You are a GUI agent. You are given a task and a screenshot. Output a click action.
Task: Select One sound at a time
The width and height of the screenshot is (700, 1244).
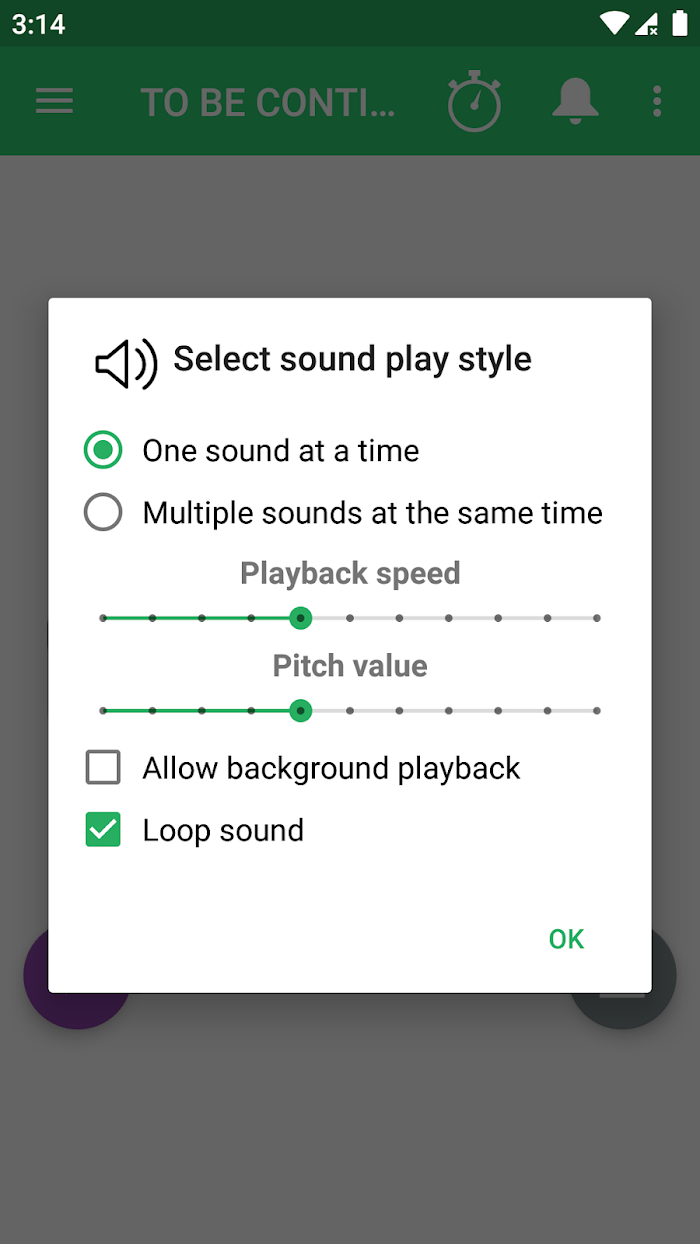point(103,451)
